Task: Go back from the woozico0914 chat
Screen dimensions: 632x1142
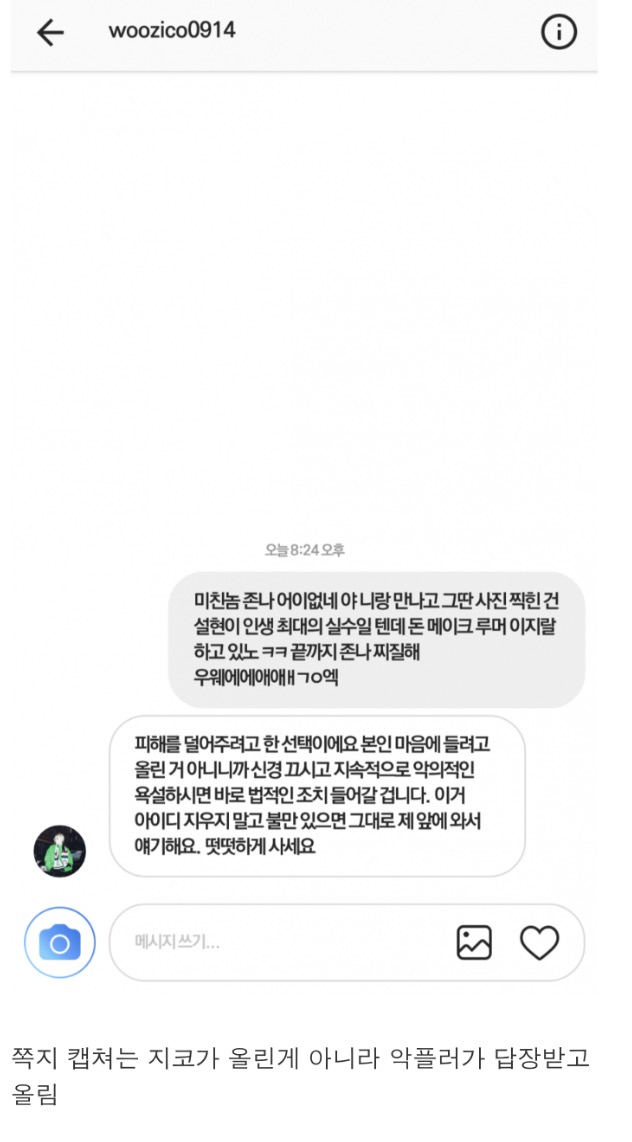Action: (50, 32)
